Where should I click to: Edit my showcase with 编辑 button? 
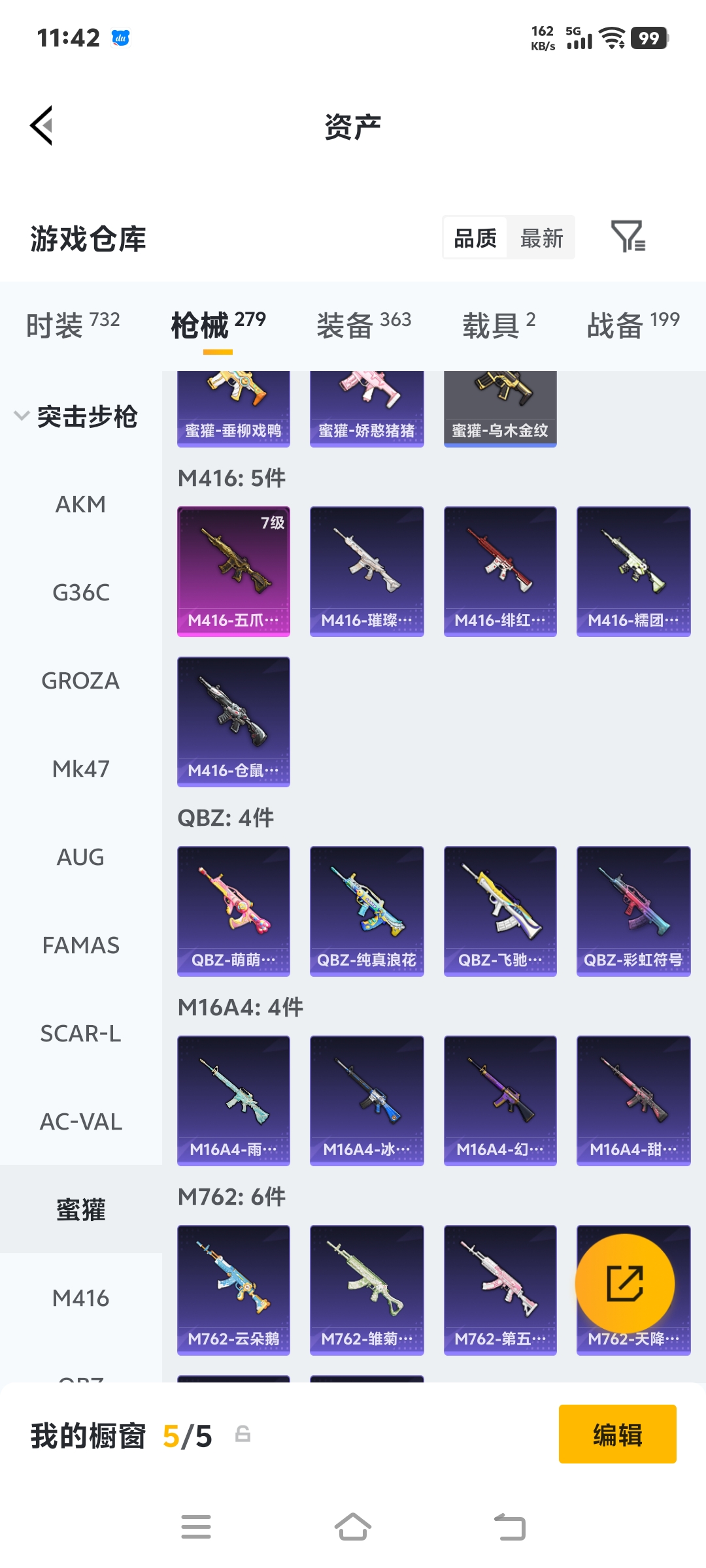(x=618, y=1434)
